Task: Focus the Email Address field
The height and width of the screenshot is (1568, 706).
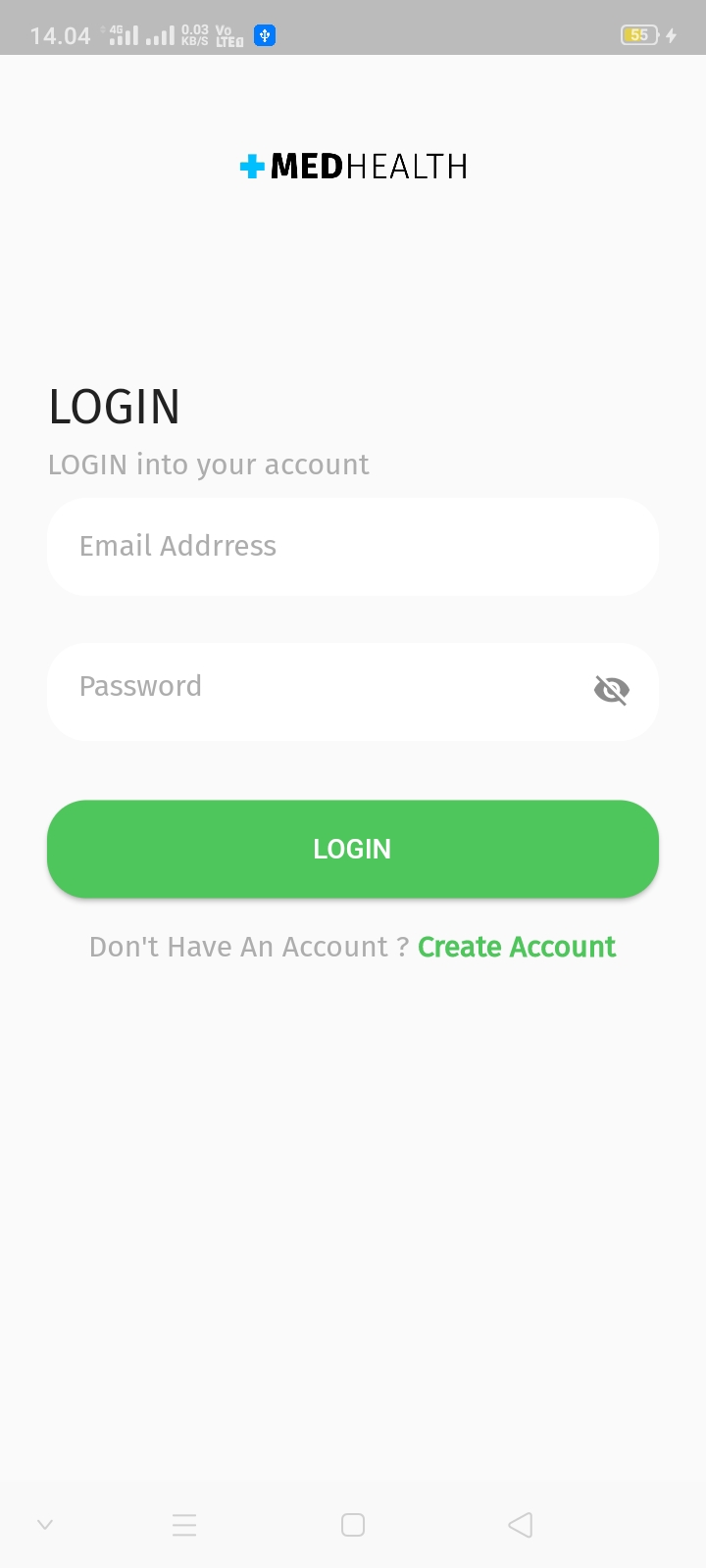Action: pyautogui.click(x=353, y=547)
